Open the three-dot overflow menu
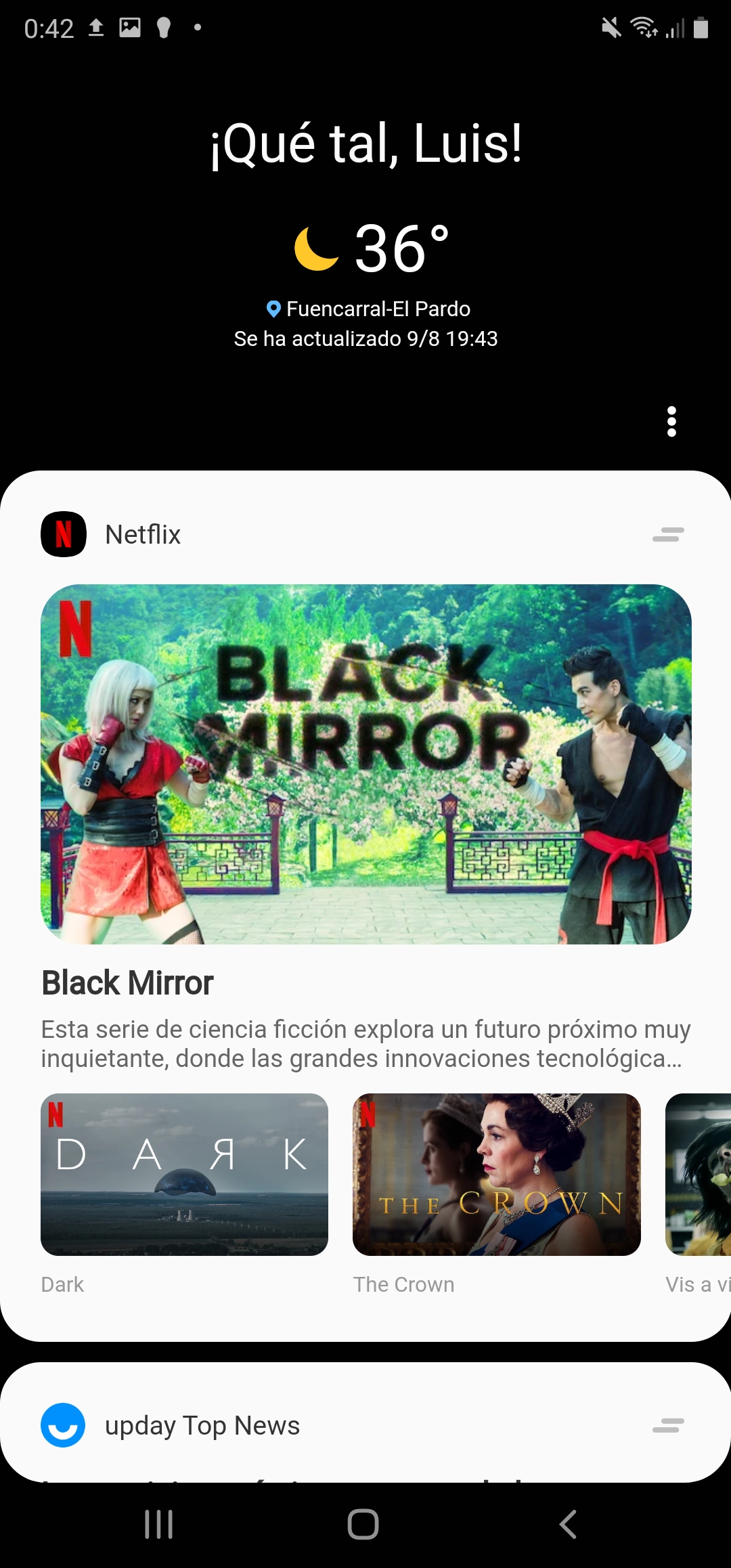731x1568 pixels. tap(671, 421)
